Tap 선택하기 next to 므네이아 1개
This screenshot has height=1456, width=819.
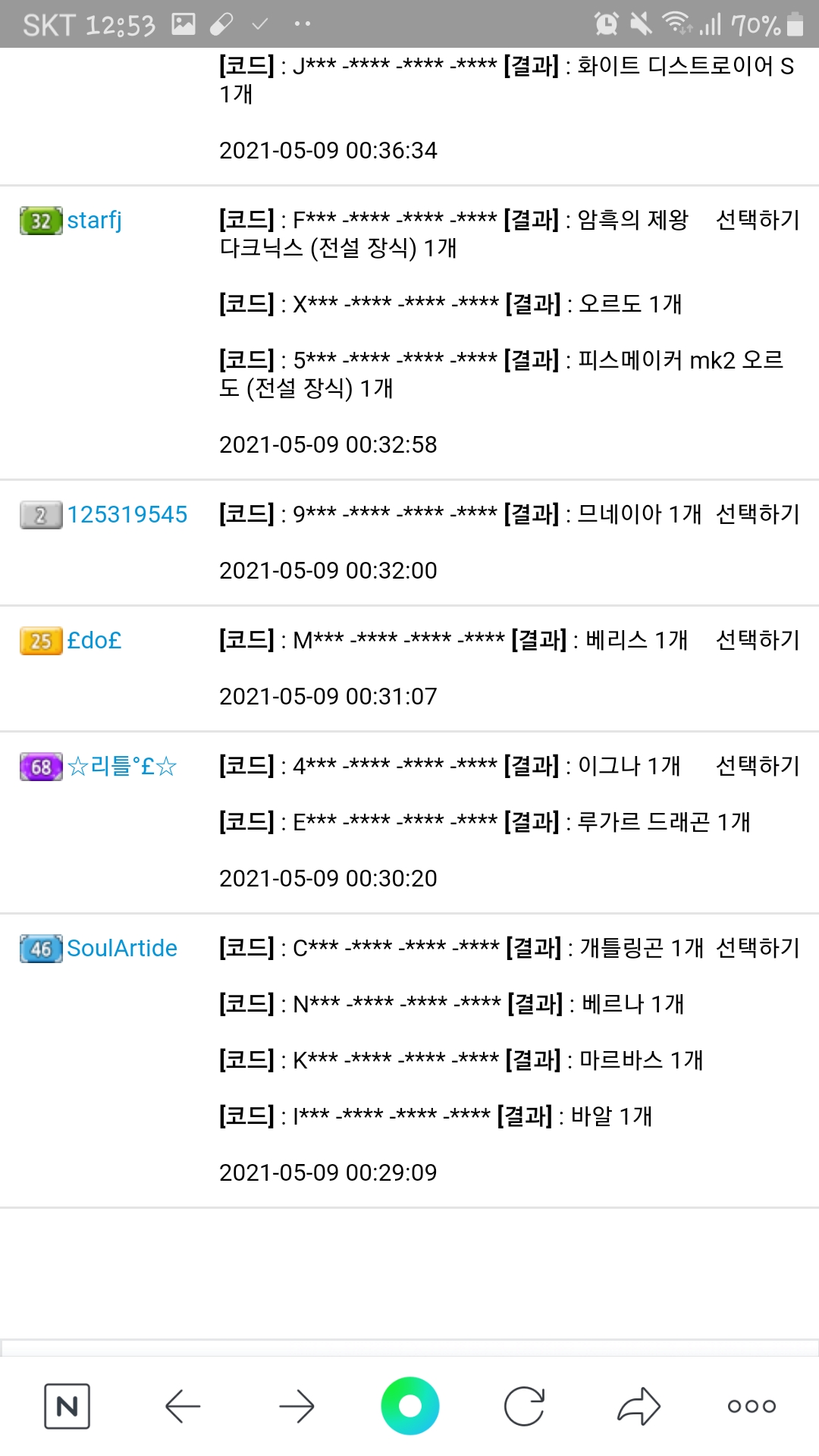coord(758,514)
